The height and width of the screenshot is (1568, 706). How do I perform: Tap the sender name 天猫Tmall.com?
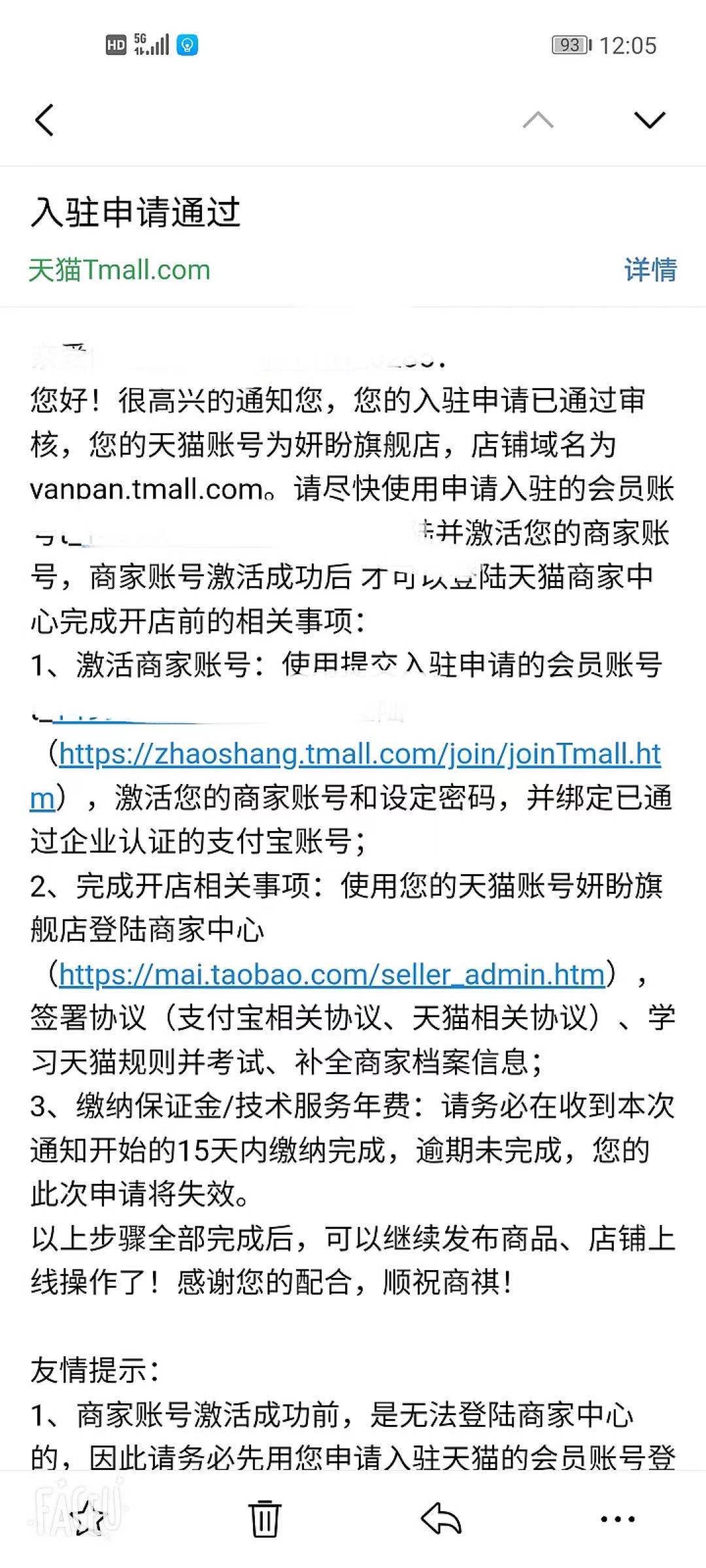pos(120,270)
